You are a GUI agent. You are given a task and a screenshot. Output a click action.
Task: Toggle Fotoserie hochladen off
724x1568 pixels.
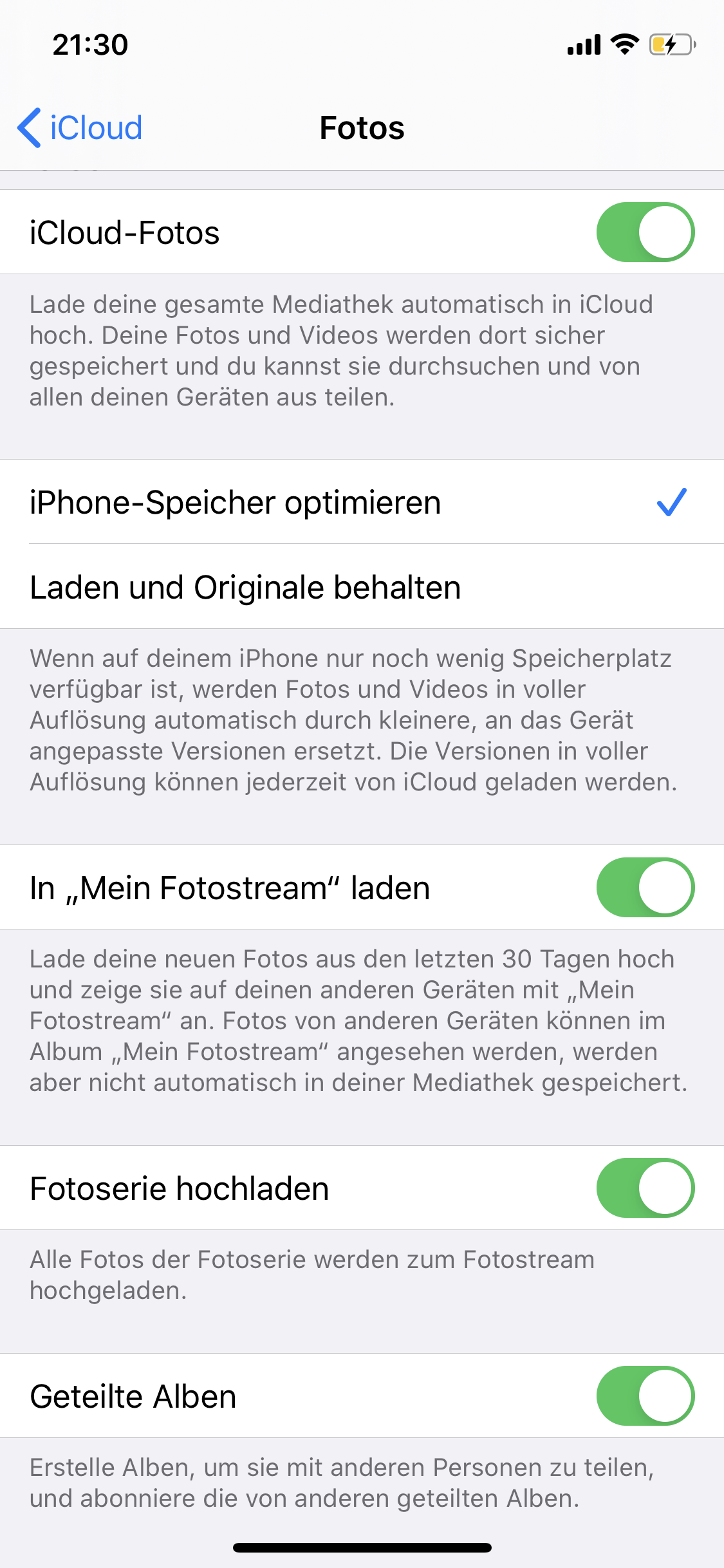click(645, 1188)
